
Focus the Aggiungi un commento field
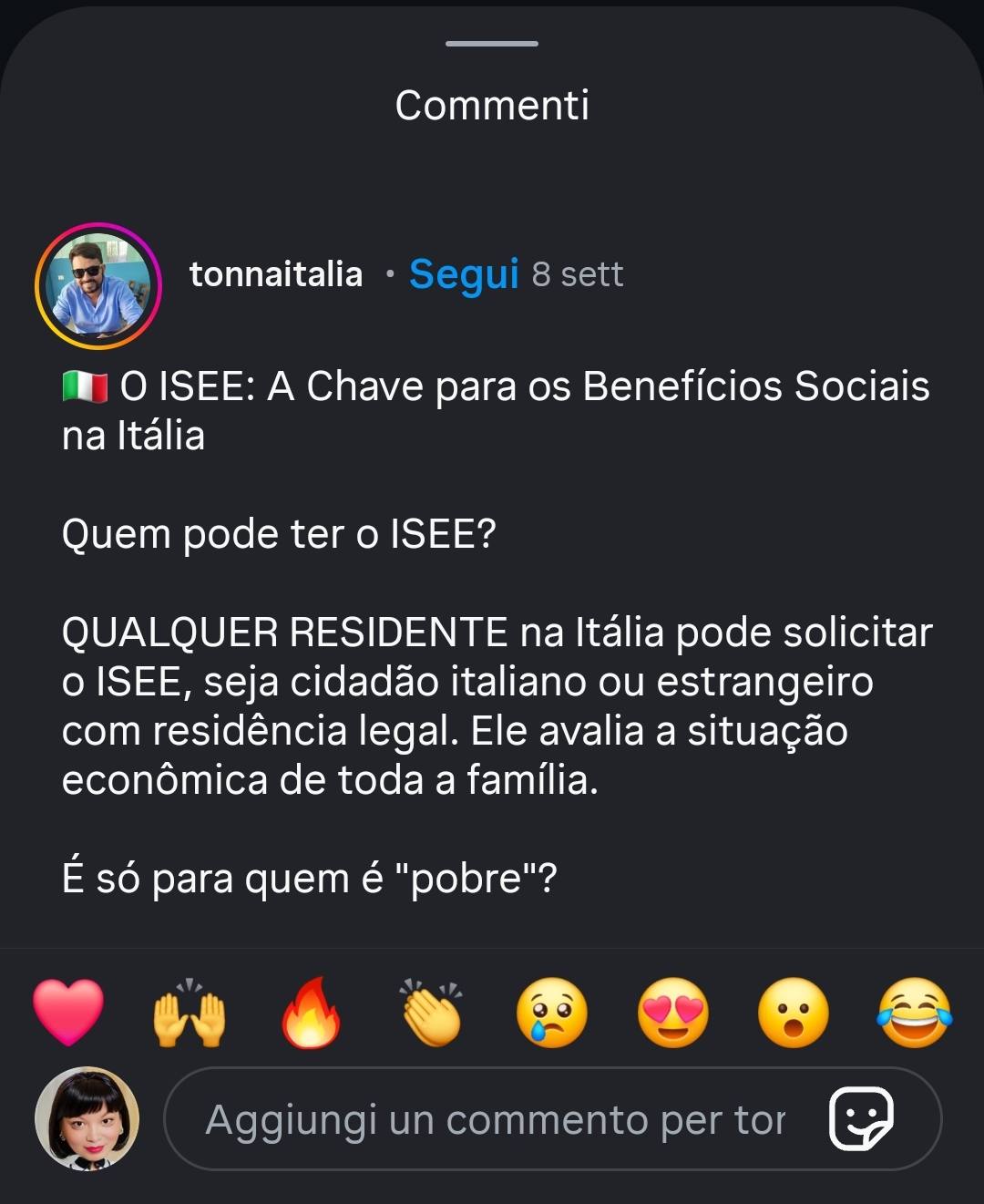[495, 1119]
